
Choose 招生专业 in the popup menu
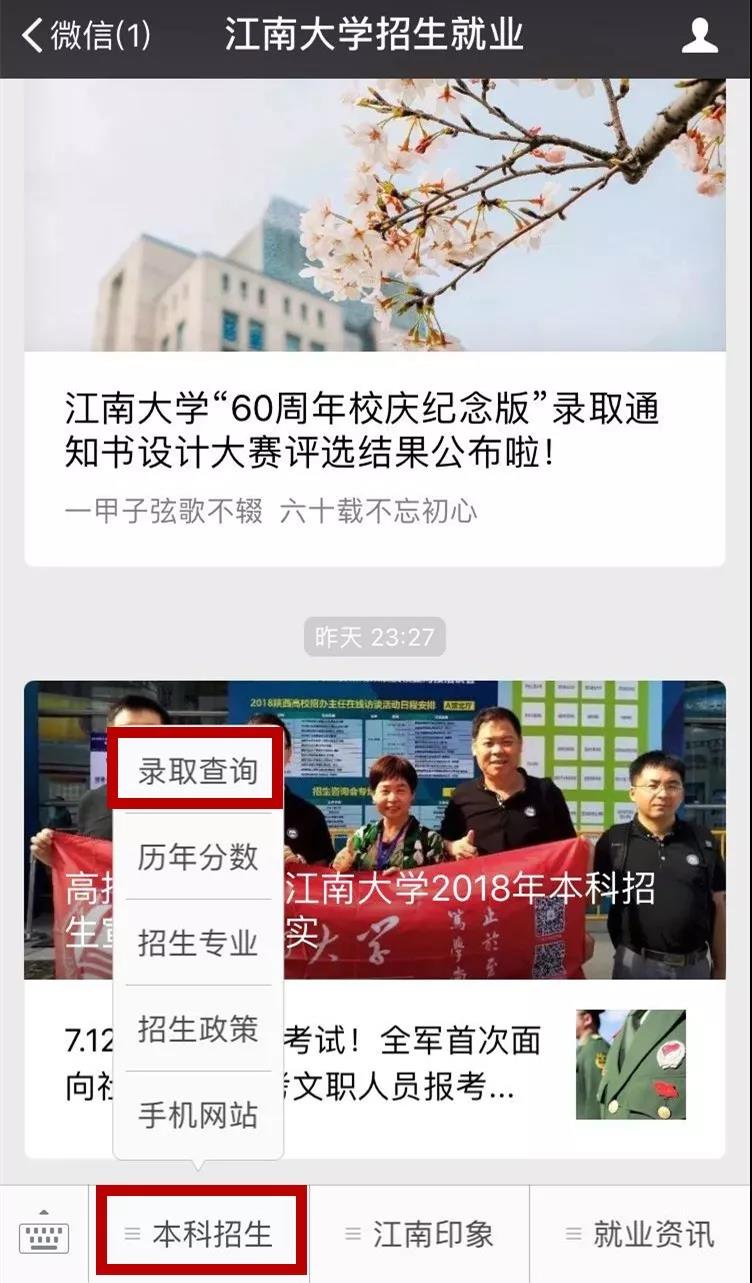tap(198, 943)
